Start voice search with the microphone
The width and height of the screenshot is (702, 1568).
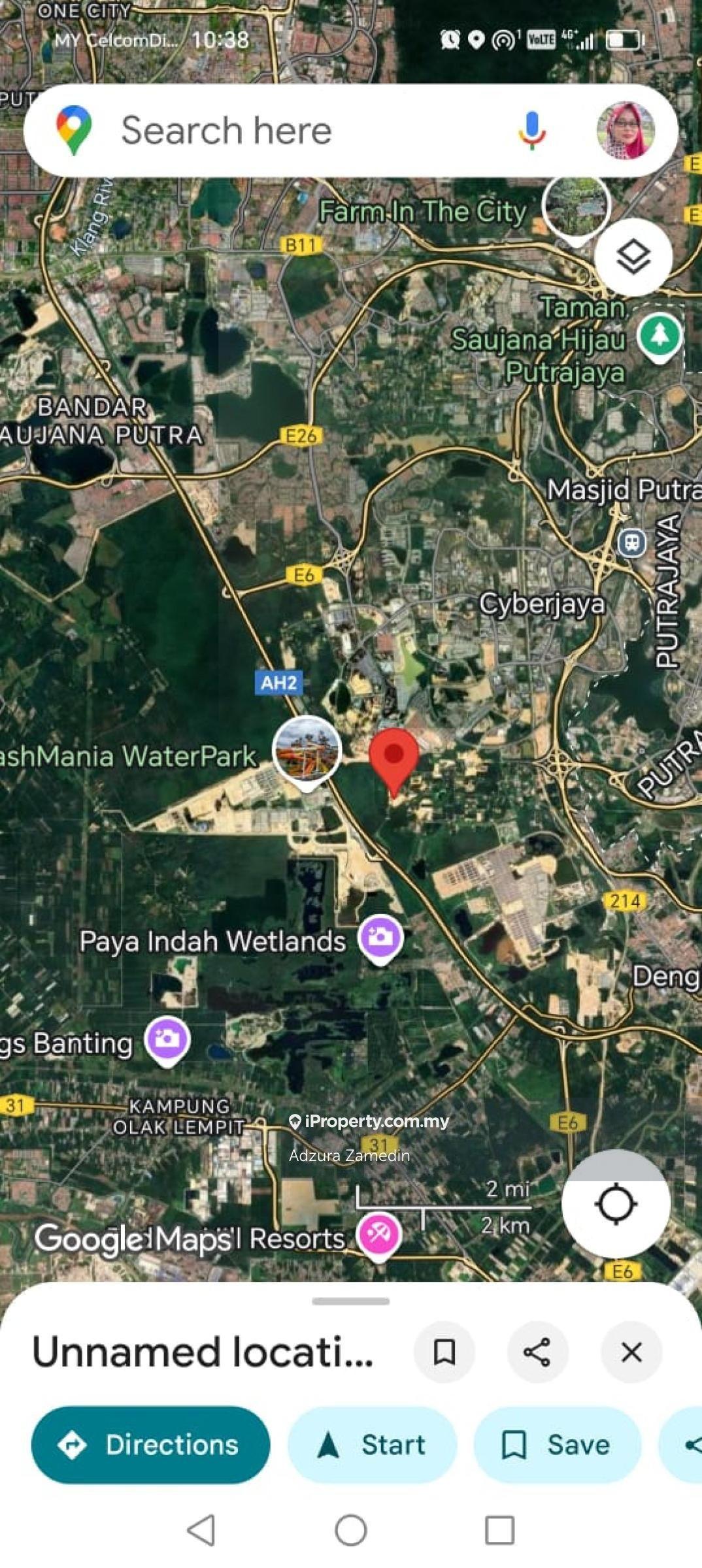[532, 129]
